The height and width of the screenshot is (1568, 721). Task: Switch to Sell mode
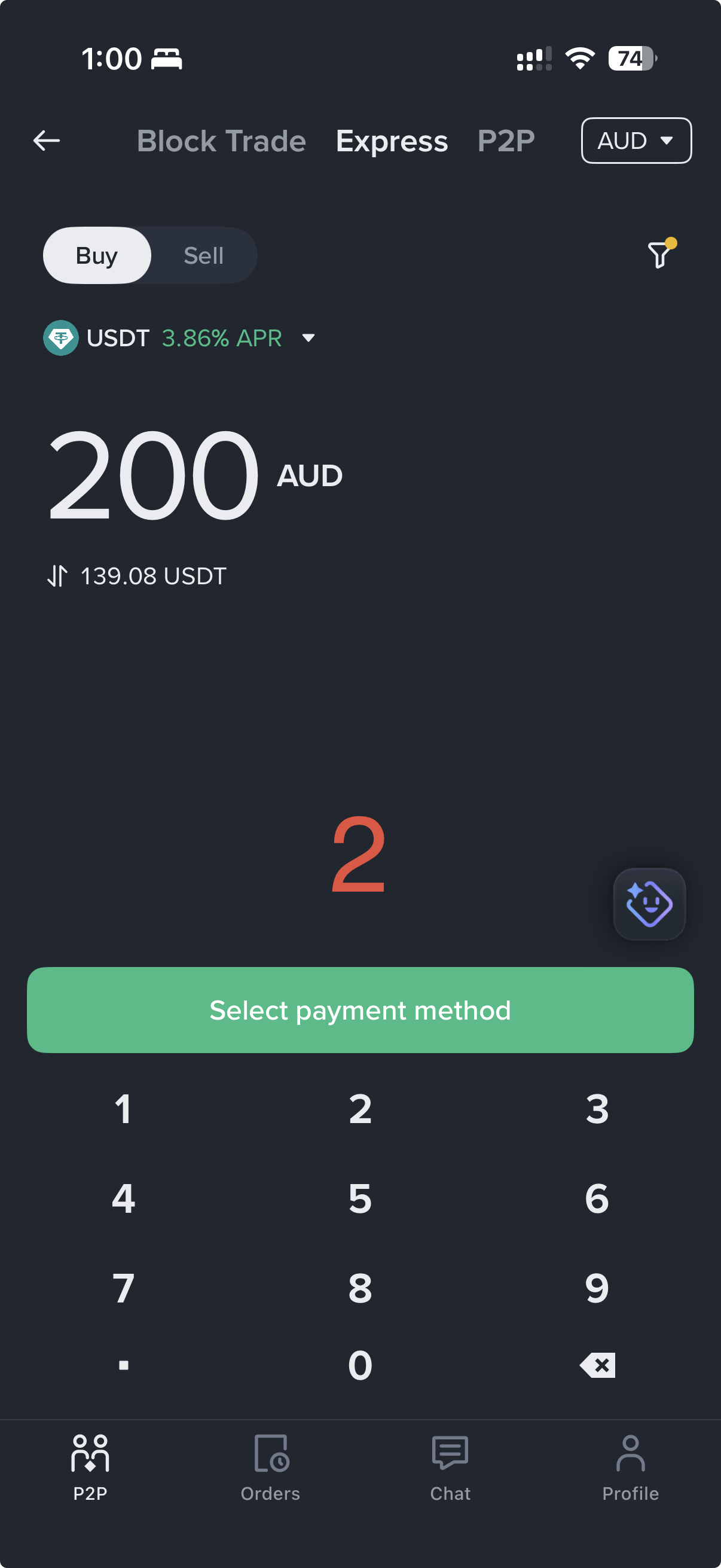tap(203, 255)
